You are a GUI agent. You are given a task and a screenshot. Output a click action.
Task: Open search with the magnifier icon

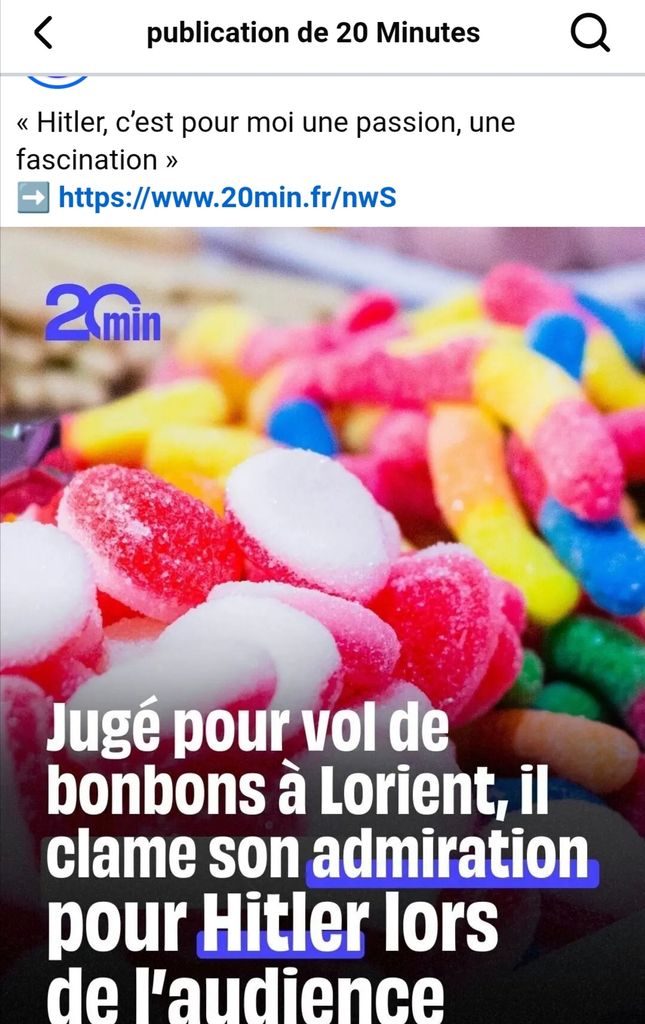point(590,34)
